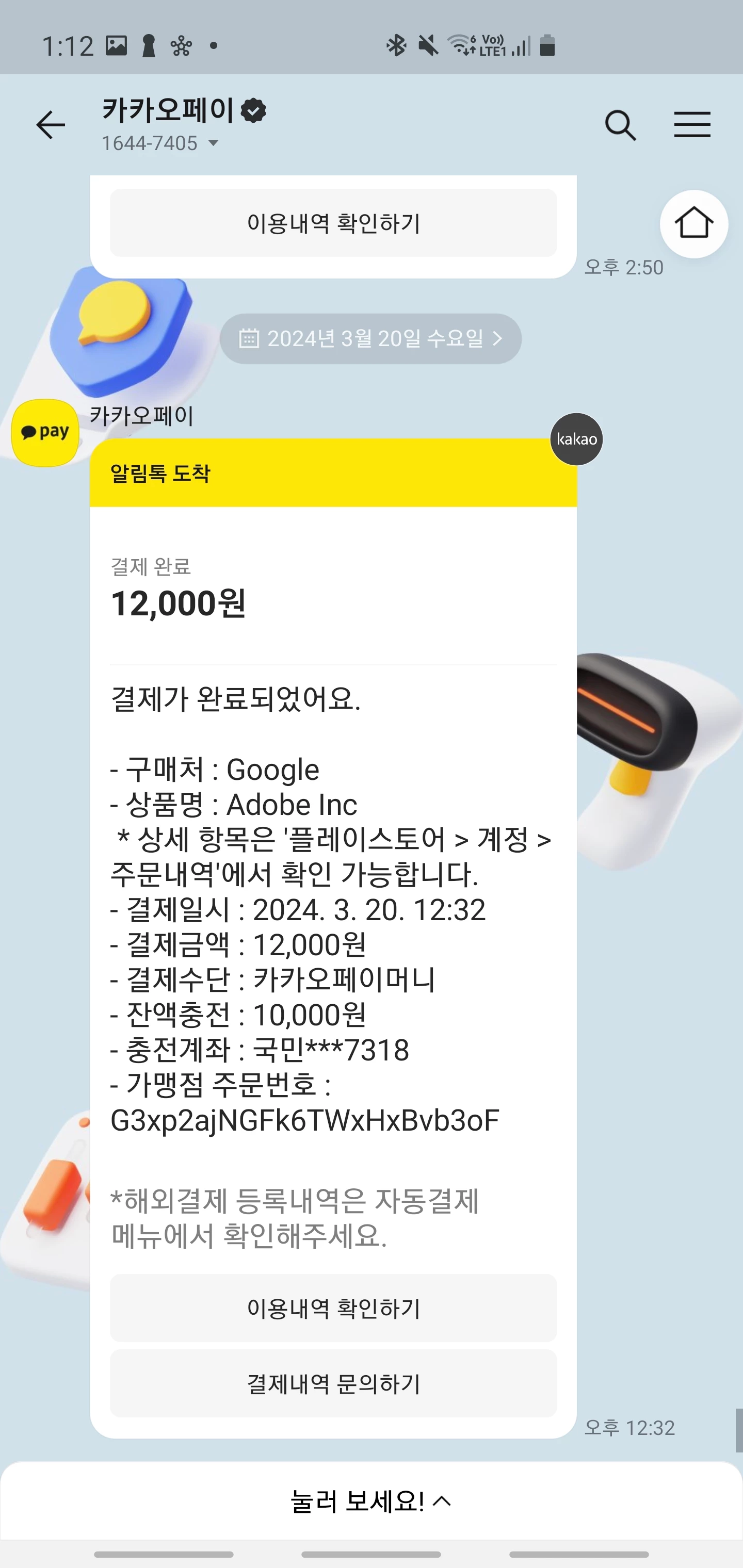Expand the 눌러 보세요! bottom menu
This screenshot has height=1568, width=743.
click(x=371, y=1501)
